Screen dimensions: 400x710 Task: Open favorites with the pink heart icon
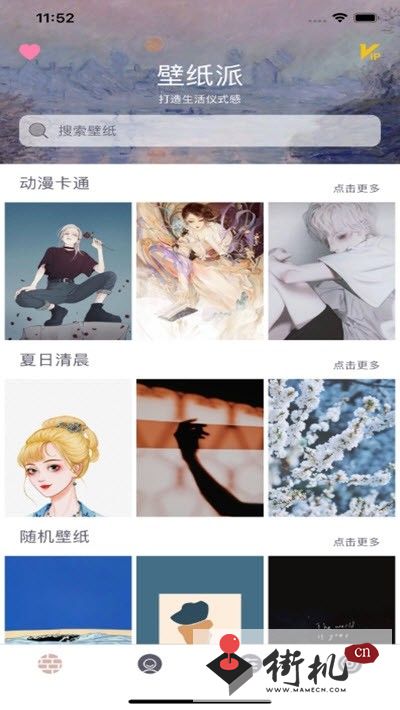(x=29, y=52)
